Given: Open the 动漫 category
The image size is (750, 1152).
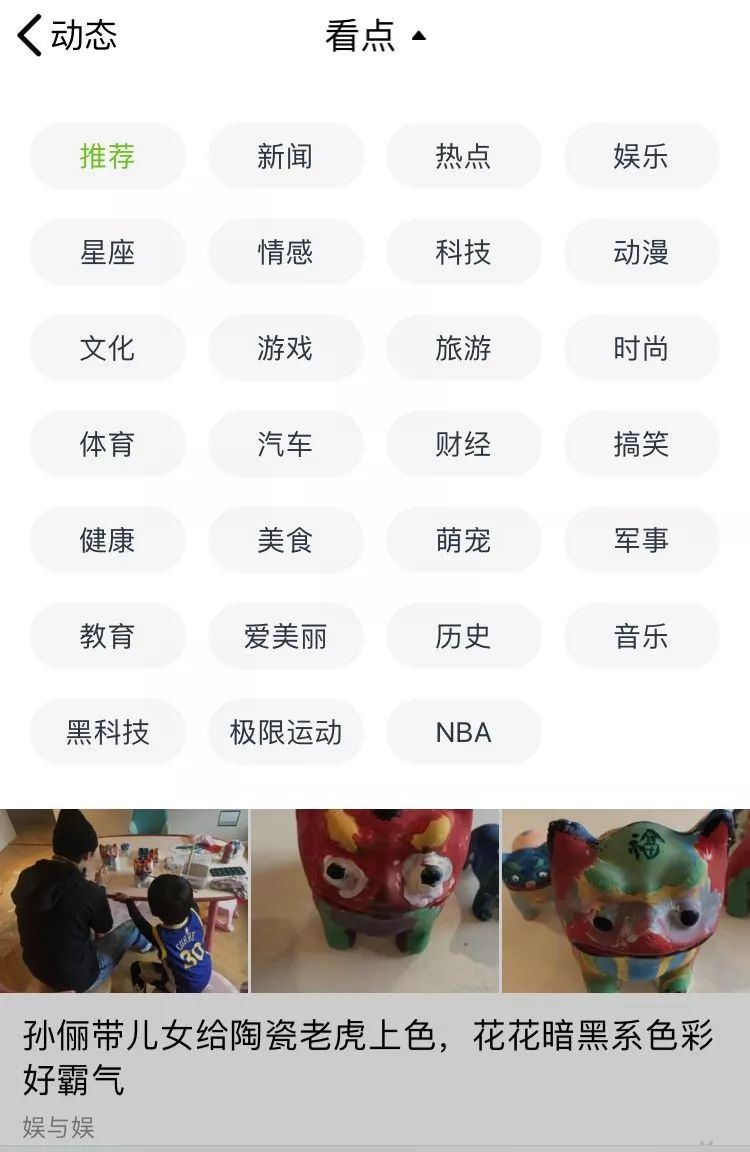Looking at the screenshot, I should pyautogui.click(x=641, y=252).
